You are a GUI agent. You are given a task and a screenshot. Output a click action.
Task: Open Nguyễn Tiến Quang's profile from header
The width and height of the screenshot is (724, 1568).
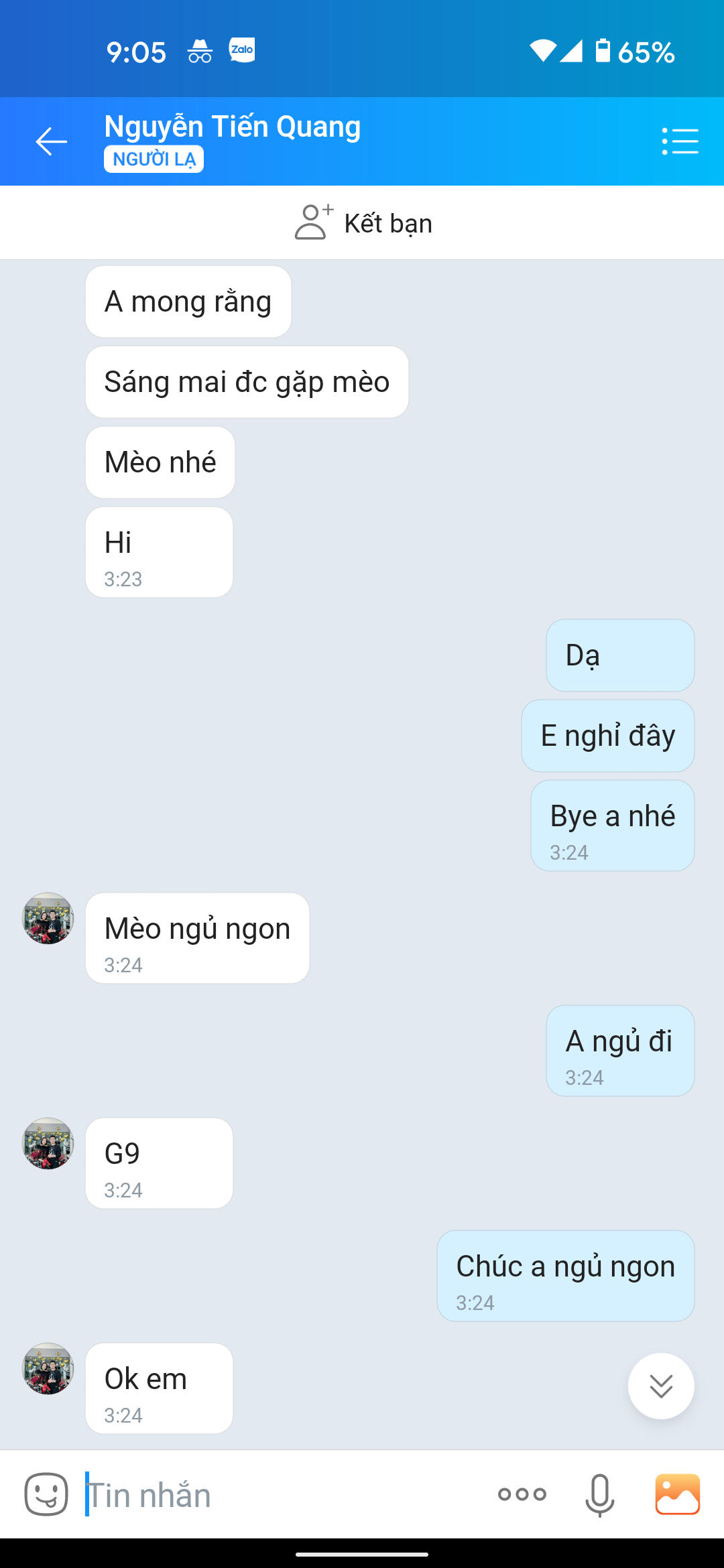pyautogui.click(x=232, y=127)
